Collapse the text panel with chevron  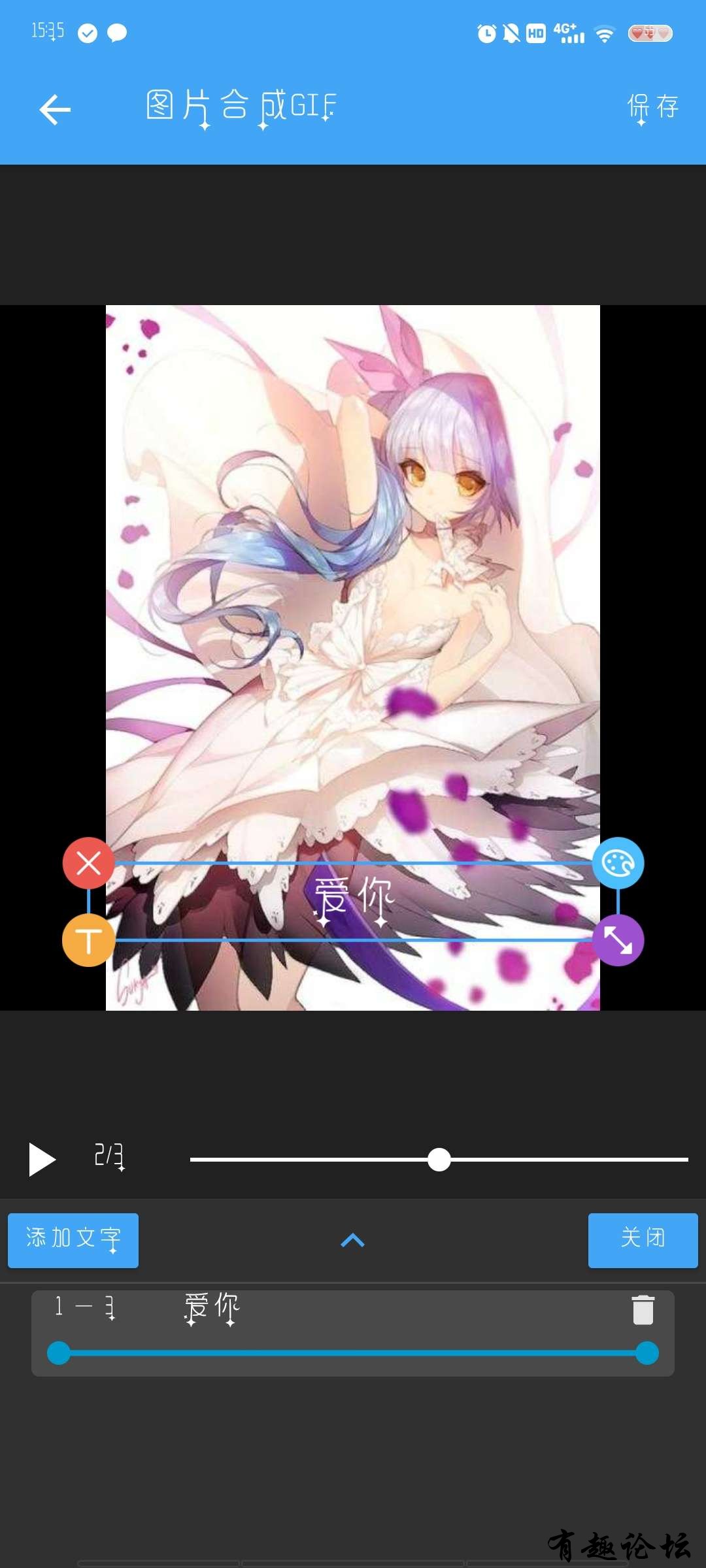(353, 1240)
